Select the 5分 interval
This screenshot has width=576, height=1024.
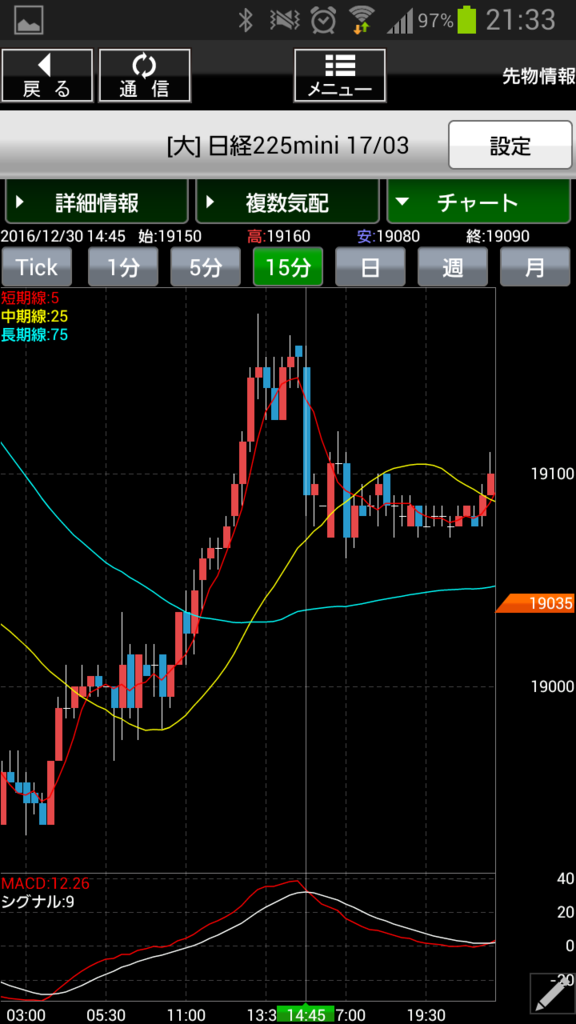(205, 266)
